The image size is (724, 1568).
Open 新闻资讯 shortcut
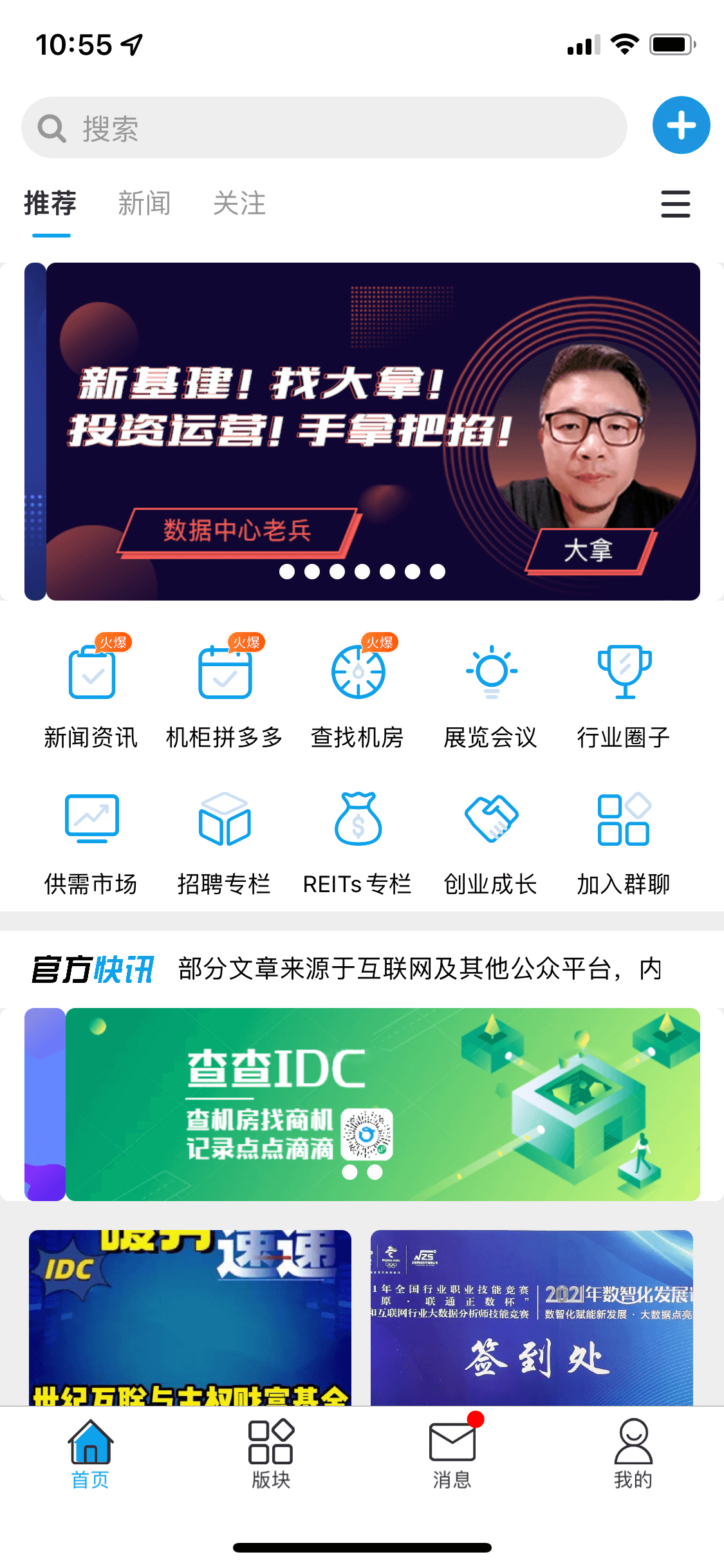91,695
